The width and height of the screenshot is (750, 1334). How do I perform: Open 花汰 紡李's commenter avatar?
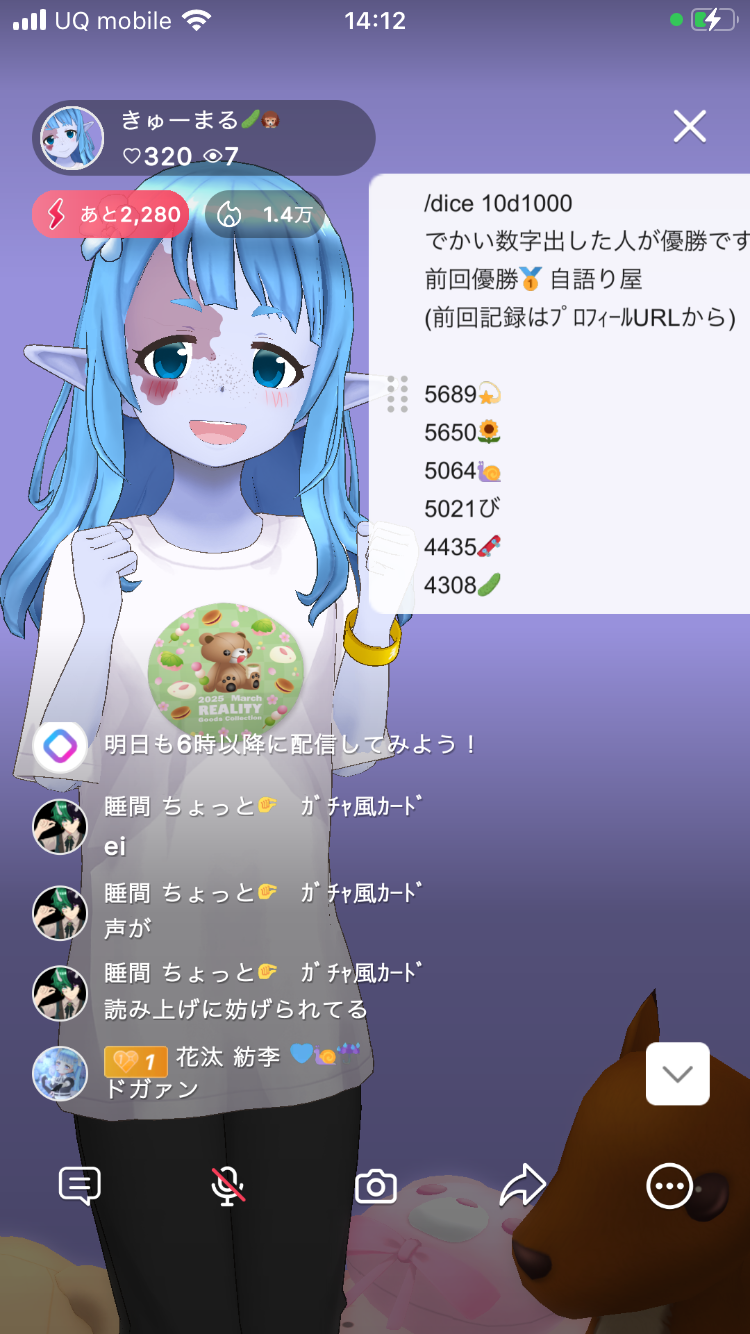point(60,1074)
